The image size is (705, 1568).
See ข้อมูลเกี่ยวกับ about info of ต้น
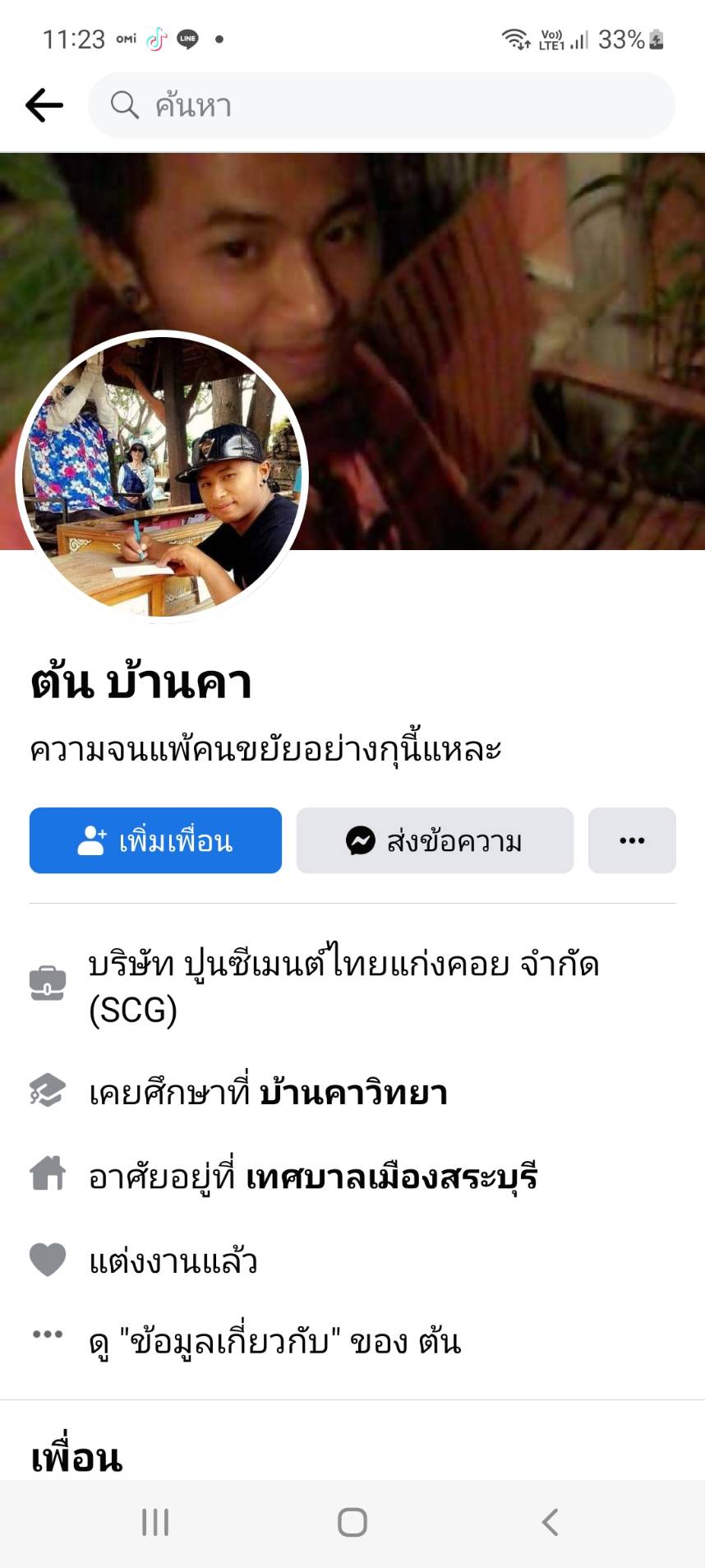[x=274, y=1342]
